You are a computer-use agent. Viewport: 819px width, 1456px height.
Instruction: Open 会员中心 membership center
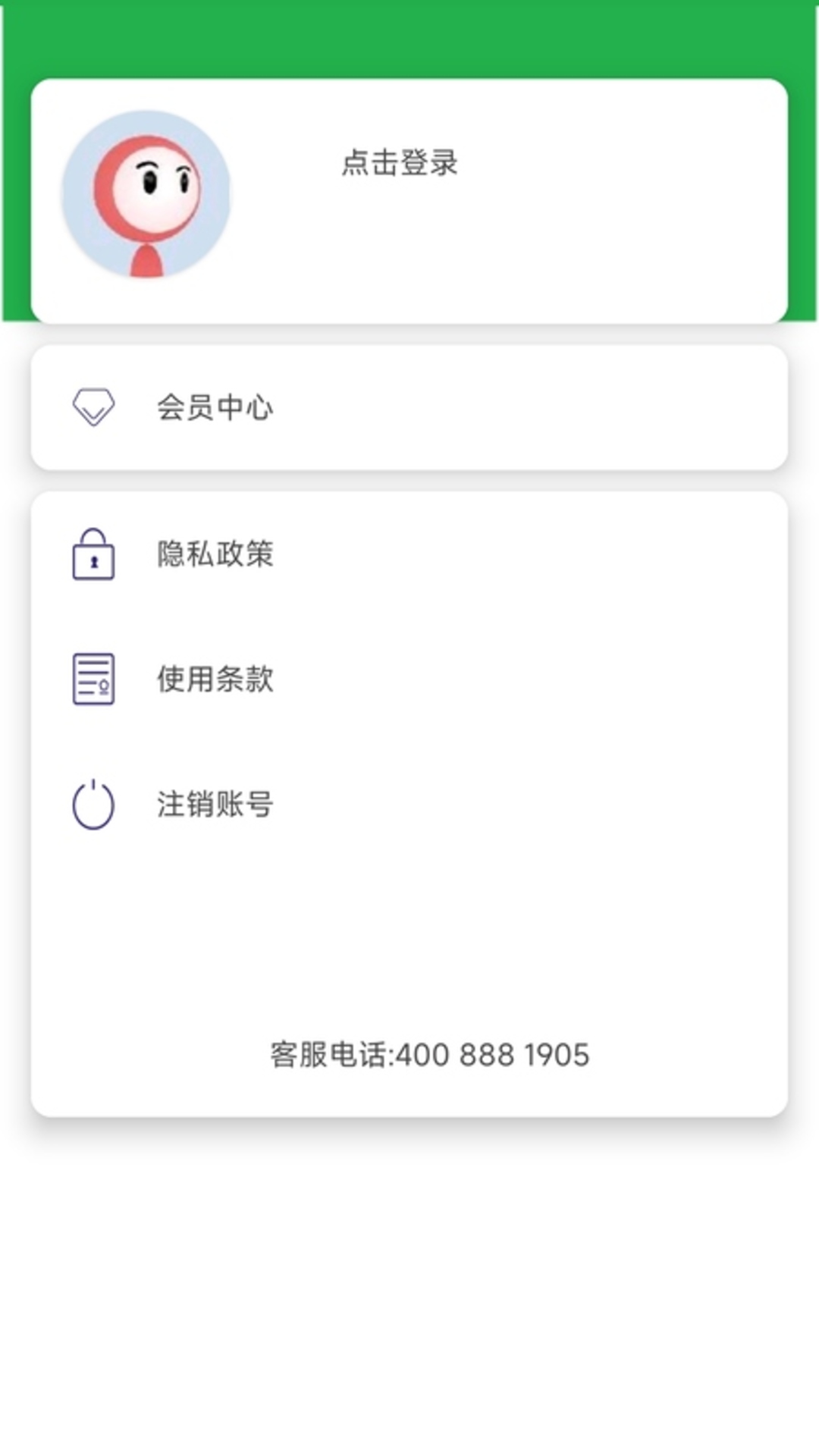click(215, 408)
